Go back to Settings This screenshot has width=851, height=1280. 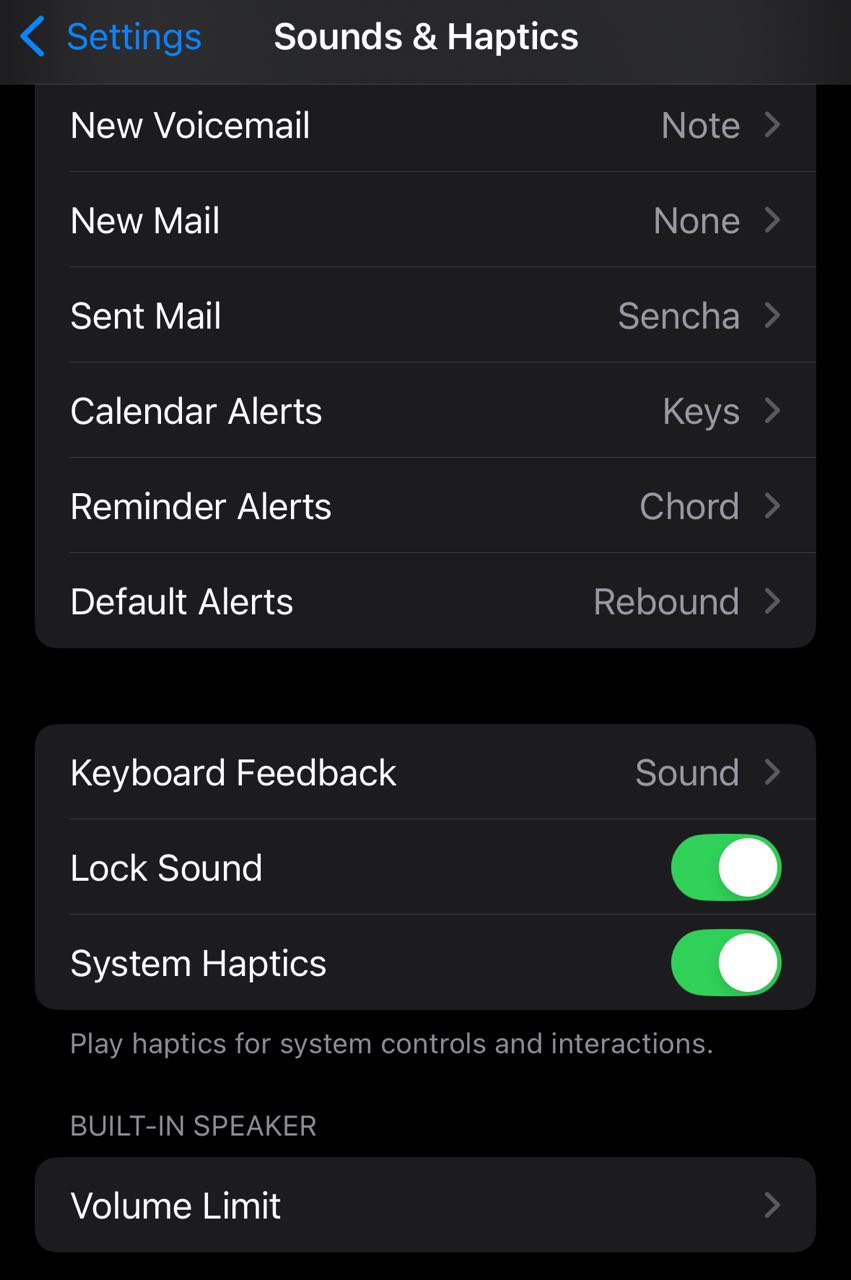coord(110,38)
